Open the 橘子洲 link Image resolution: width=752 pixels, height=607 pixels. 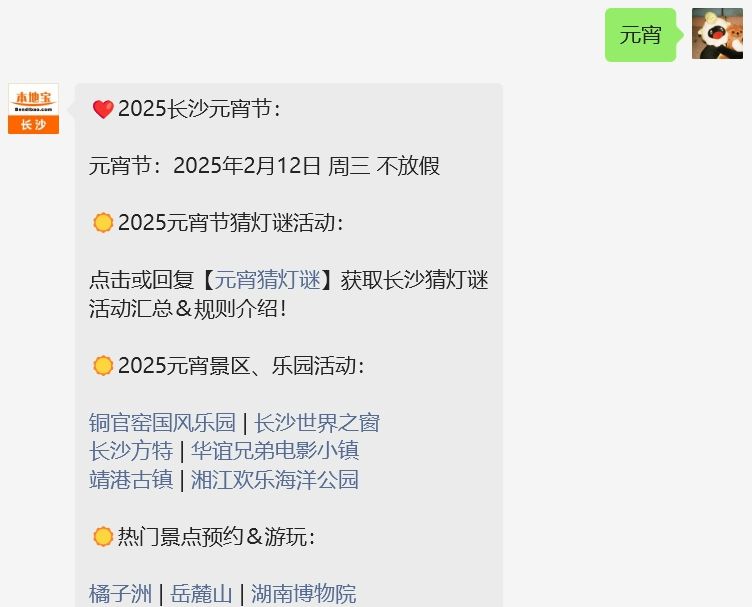120,594
